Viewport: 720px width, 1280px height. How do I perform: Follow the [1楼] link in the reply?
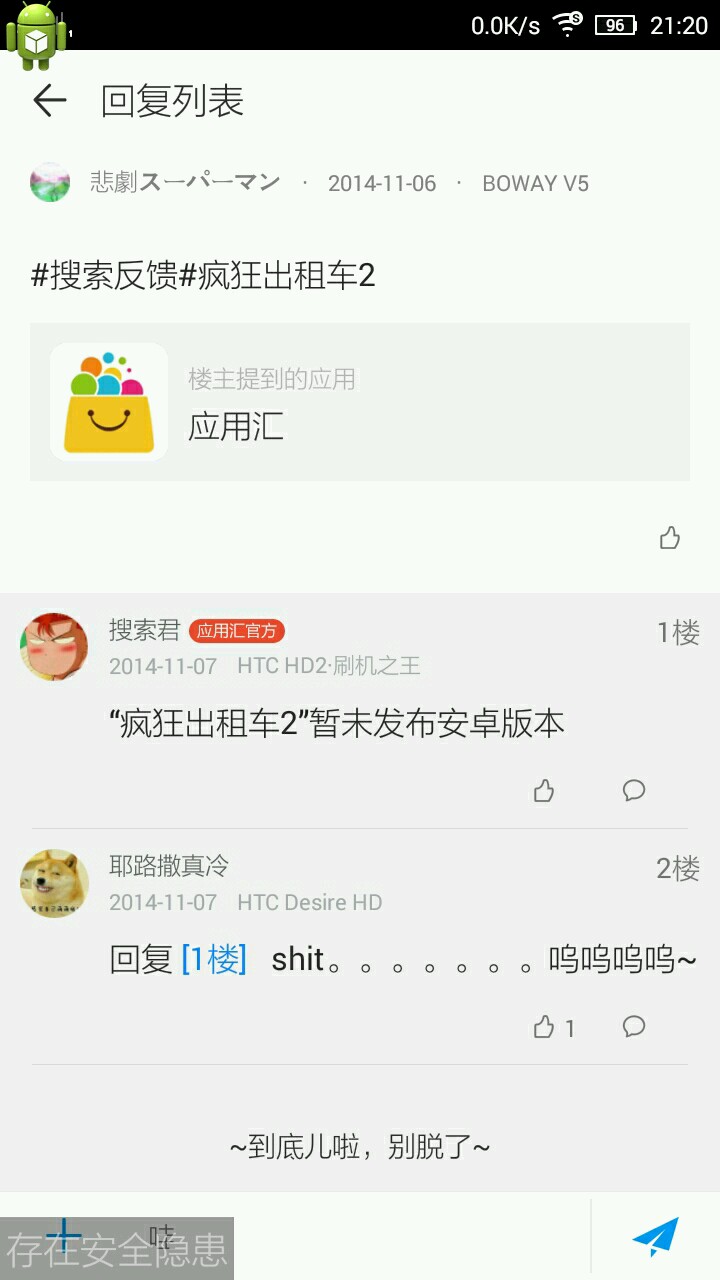214,960
